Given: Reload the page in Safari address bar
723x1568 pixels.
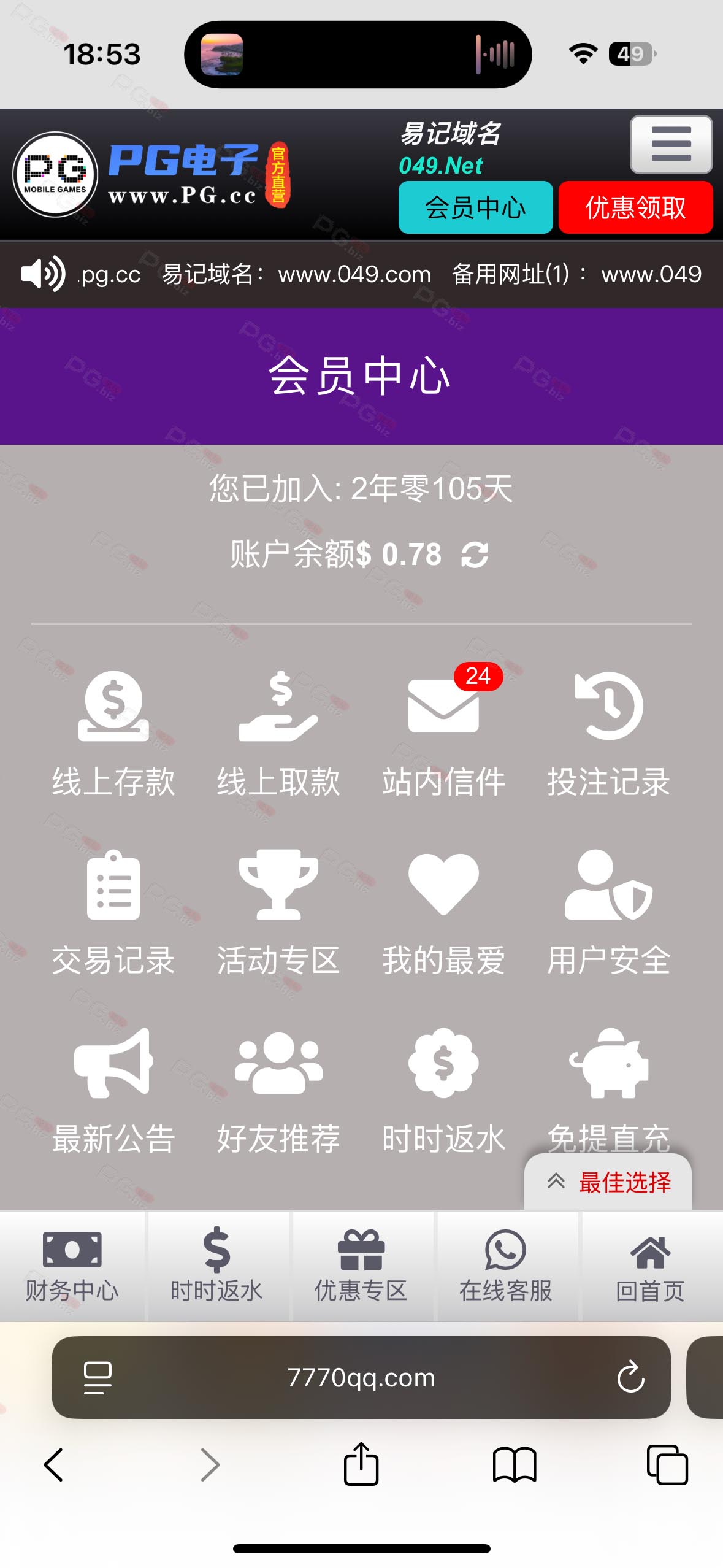Looking at the screenshot, I should 630,1377.
